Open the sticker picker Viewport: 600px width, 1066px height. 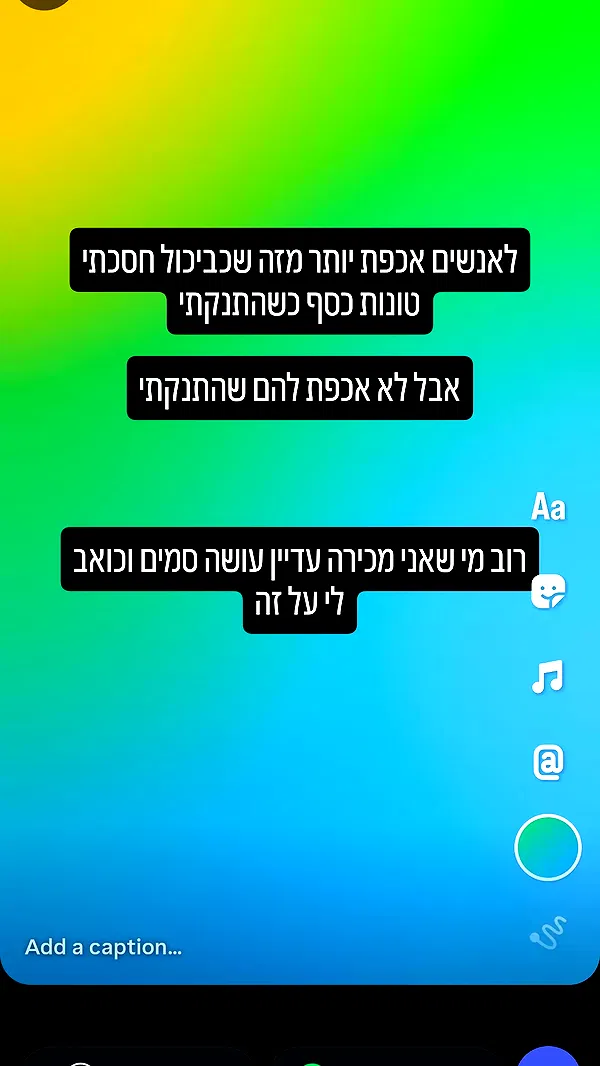[548, 592]
